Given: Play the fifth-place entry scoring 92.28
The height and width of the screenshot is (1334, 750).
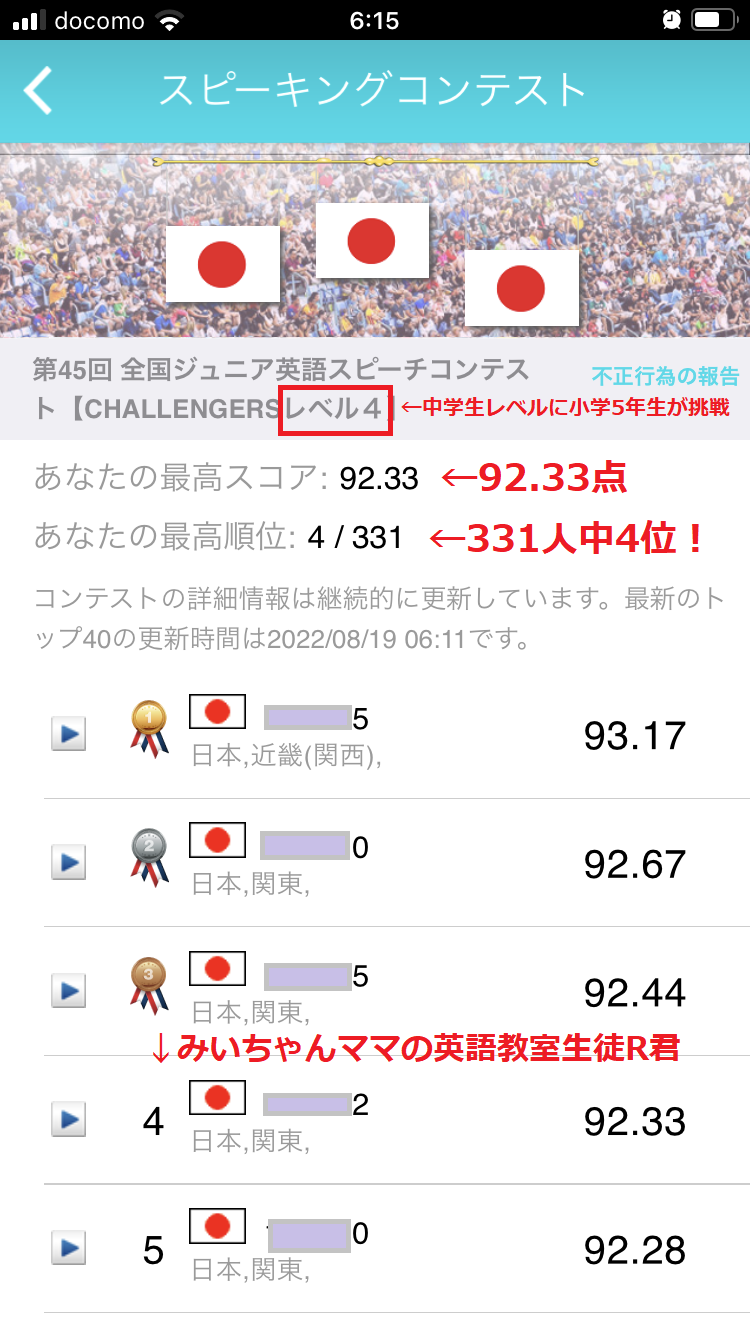Looking at the screenshot, I should pos(68,1247).
